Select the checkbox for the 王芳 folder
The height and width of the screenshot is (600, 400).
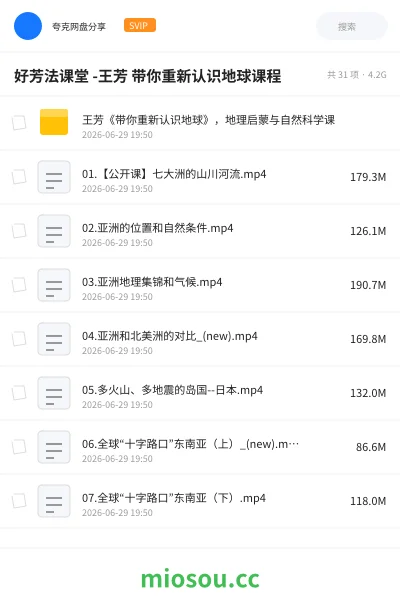click(19, 123)
